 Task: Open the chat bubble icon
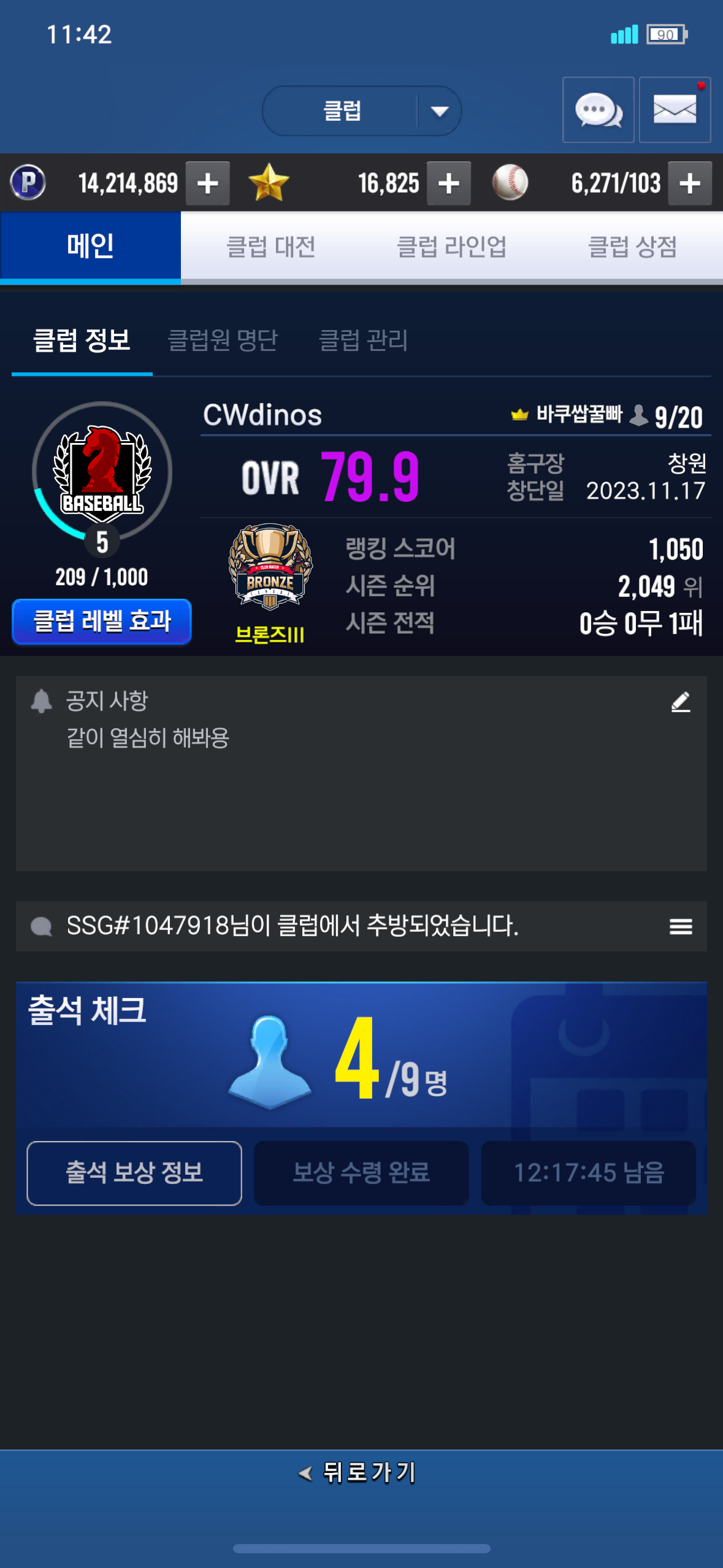(x=598, y=110)
